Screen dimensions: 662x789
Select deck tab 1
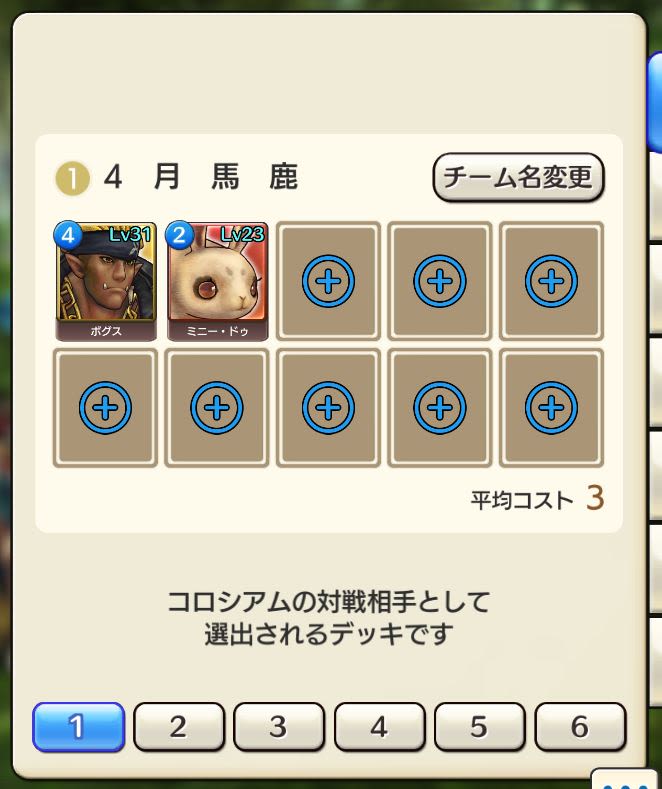(78, 727)
